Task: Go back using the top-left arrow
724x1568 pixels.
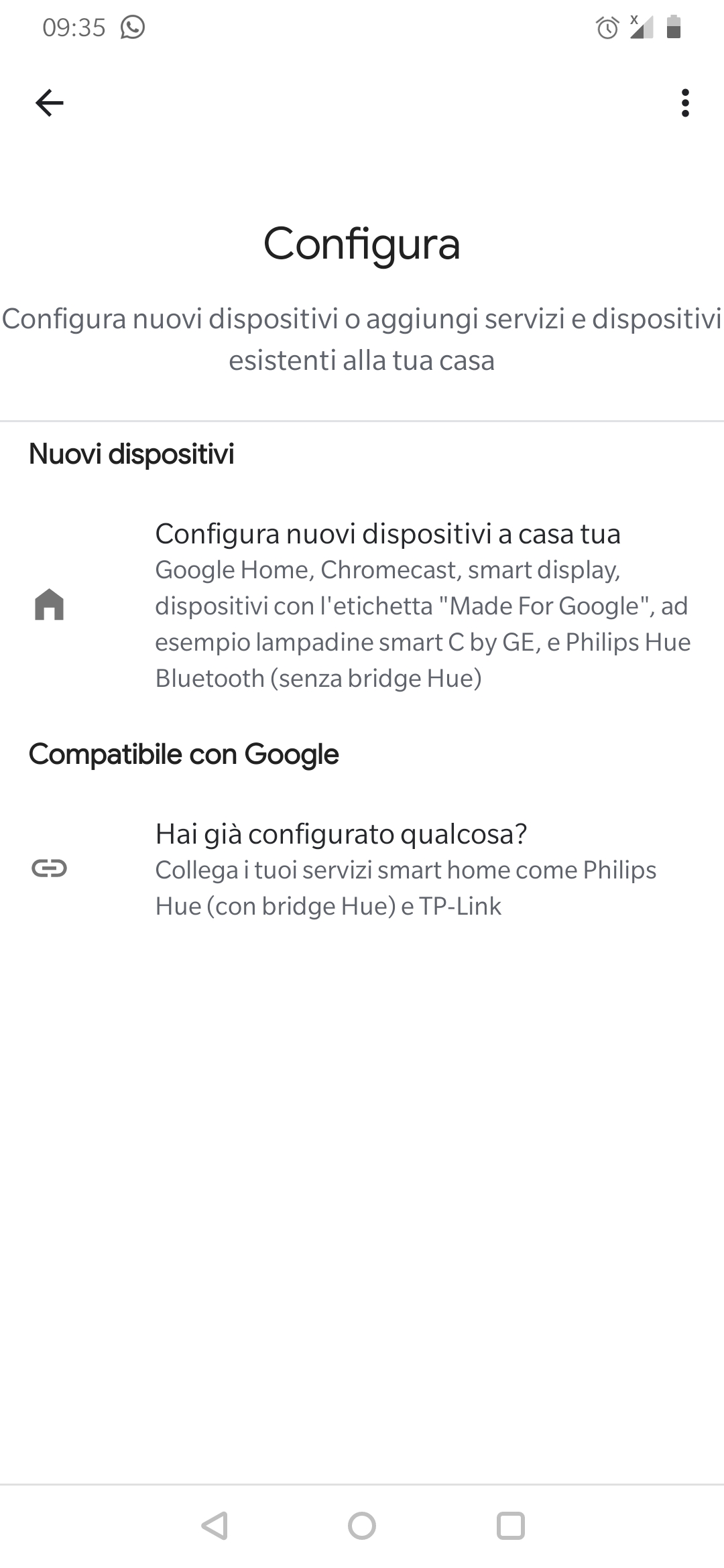Action: point(50,103)
